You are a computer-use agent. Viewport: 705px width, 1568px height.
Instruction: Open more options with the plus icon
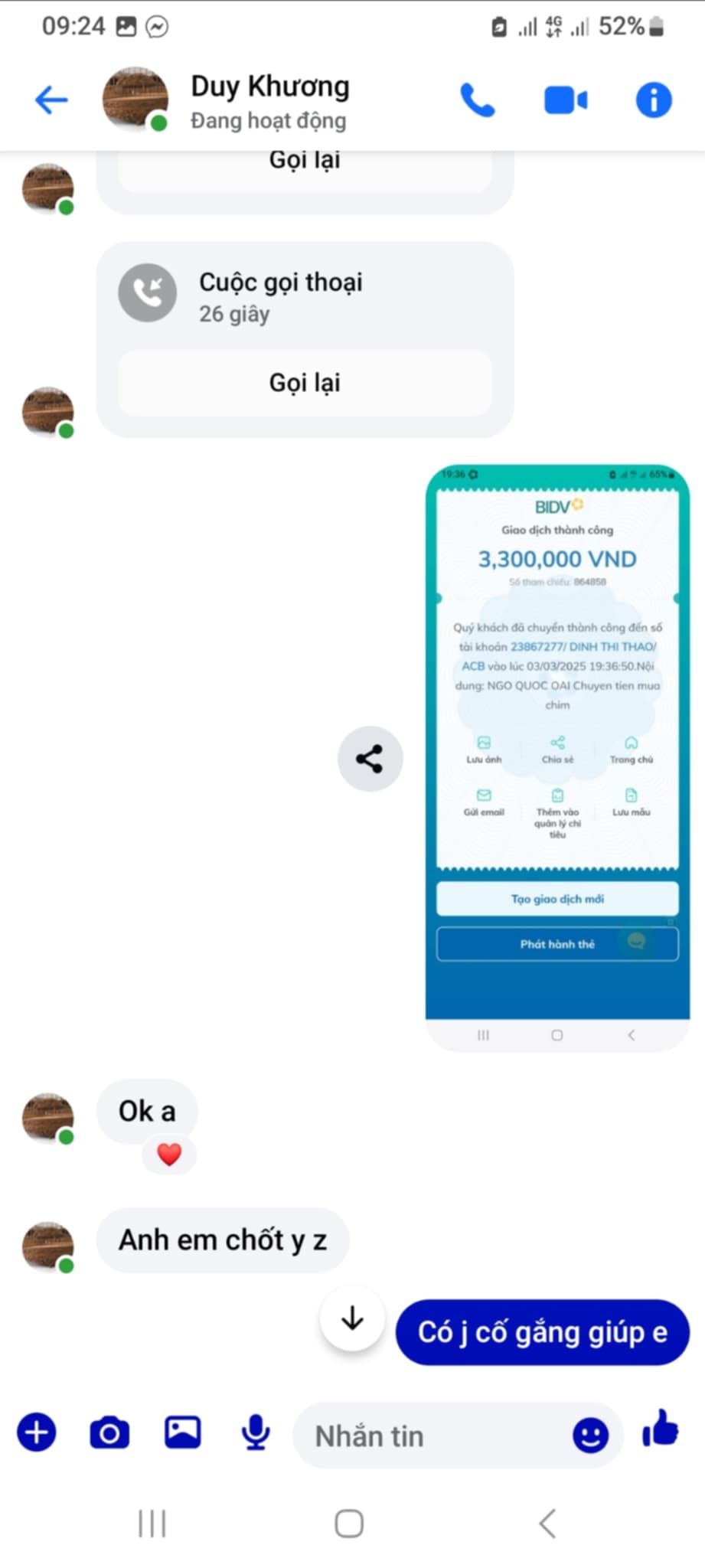37,1432
